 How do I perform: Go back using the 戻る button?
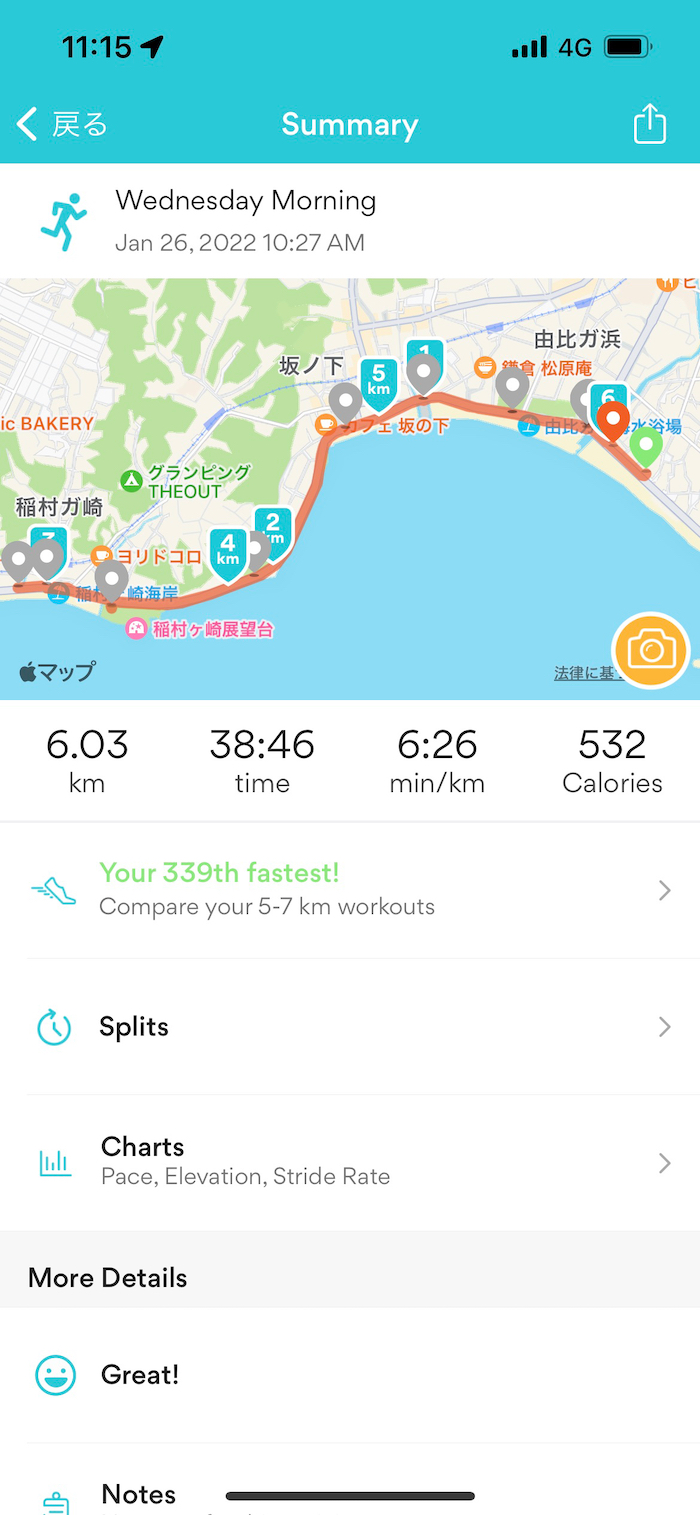click(62, 125)
